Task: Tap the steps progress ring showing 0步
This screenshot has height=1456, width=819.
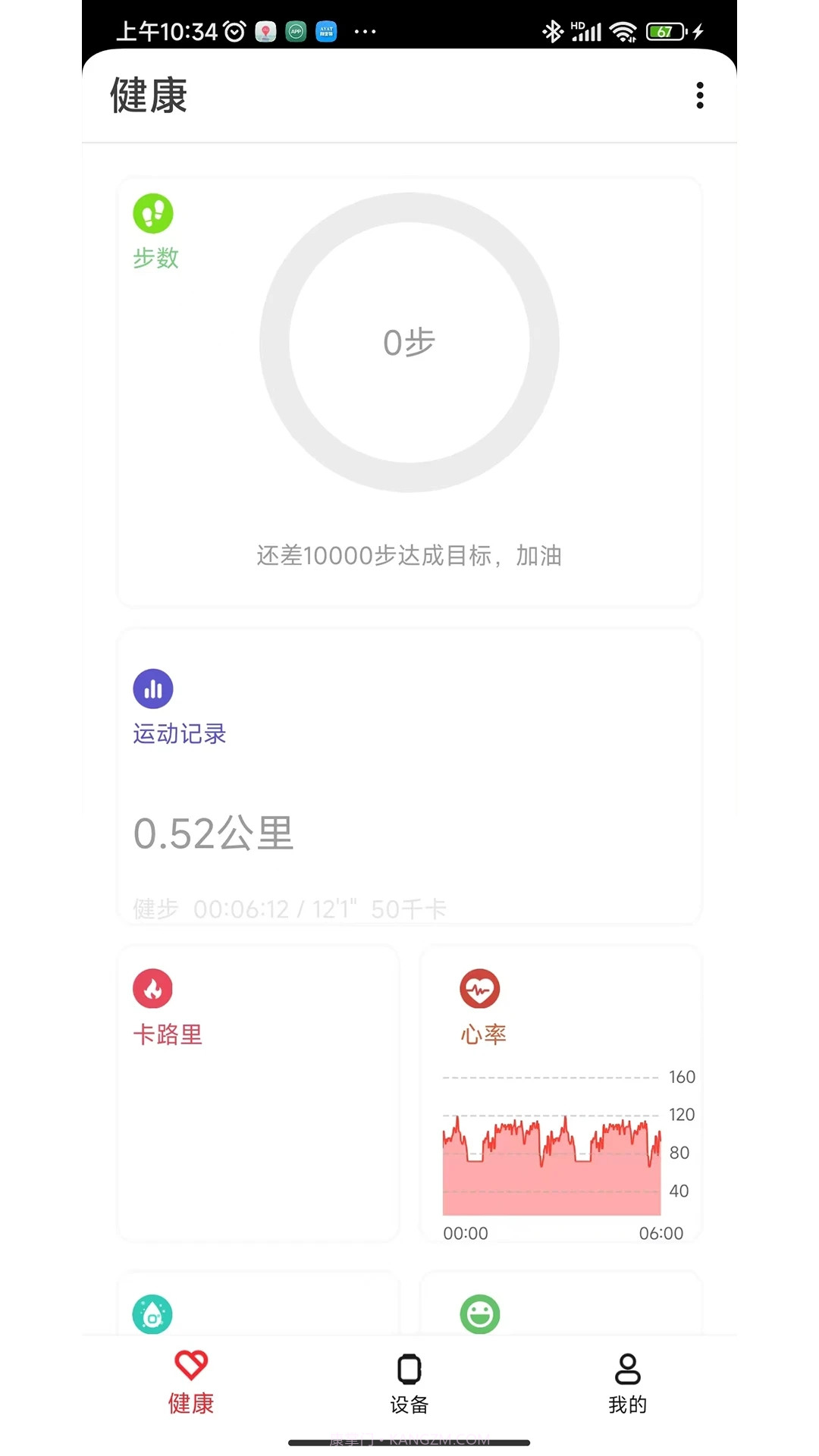Action: (409, 343)
